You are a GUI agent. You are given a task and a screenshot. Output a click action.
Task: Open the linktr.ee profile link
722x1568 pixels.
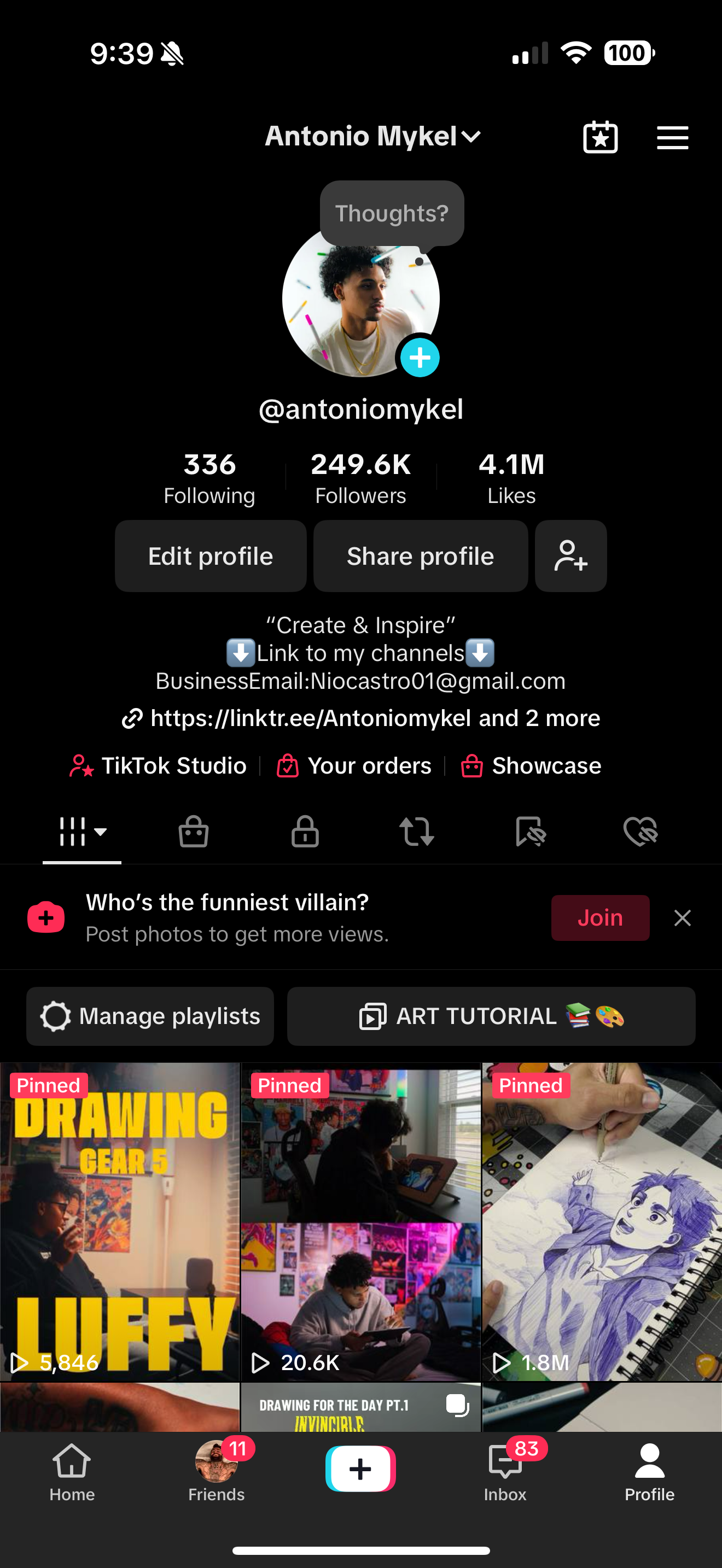360,718
